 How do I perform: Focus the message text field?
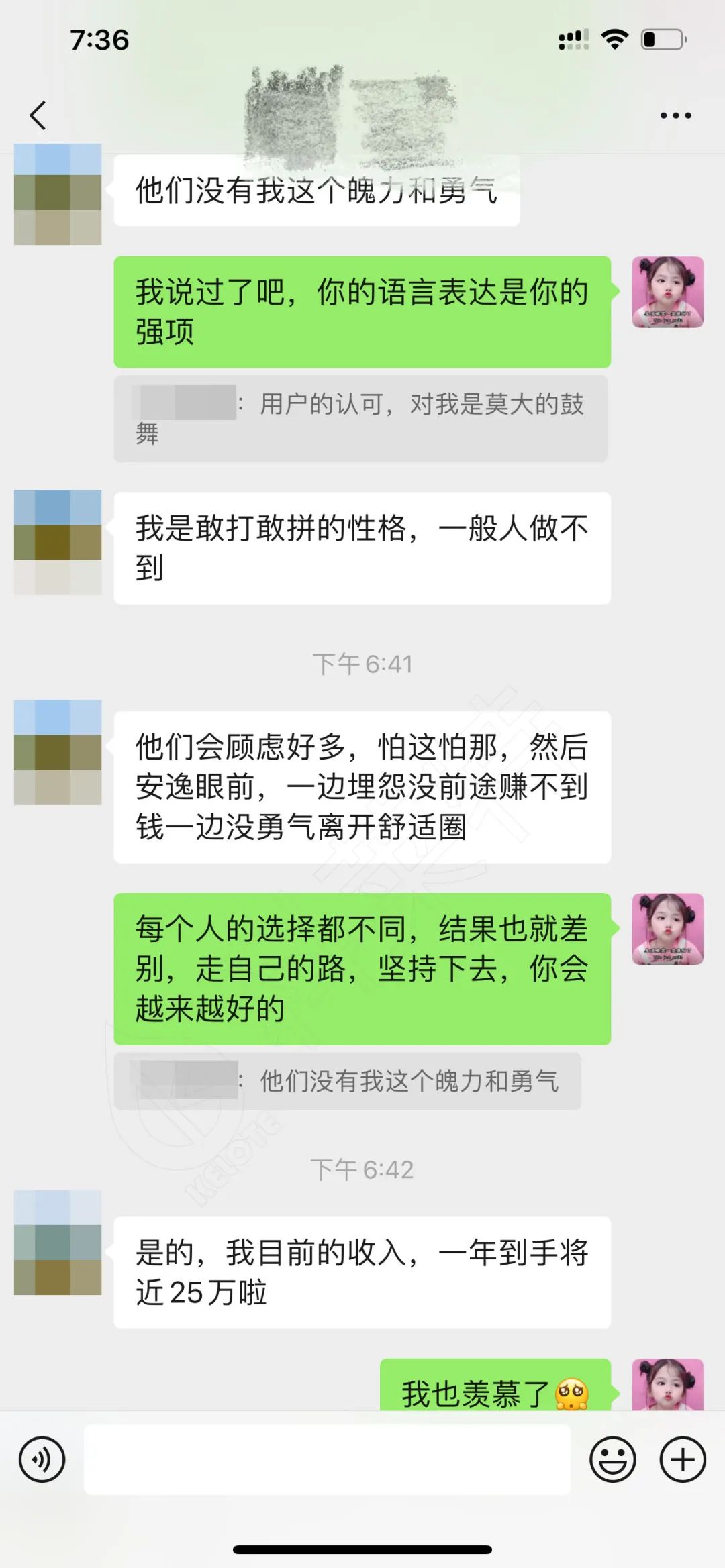tap(326, 1459)
